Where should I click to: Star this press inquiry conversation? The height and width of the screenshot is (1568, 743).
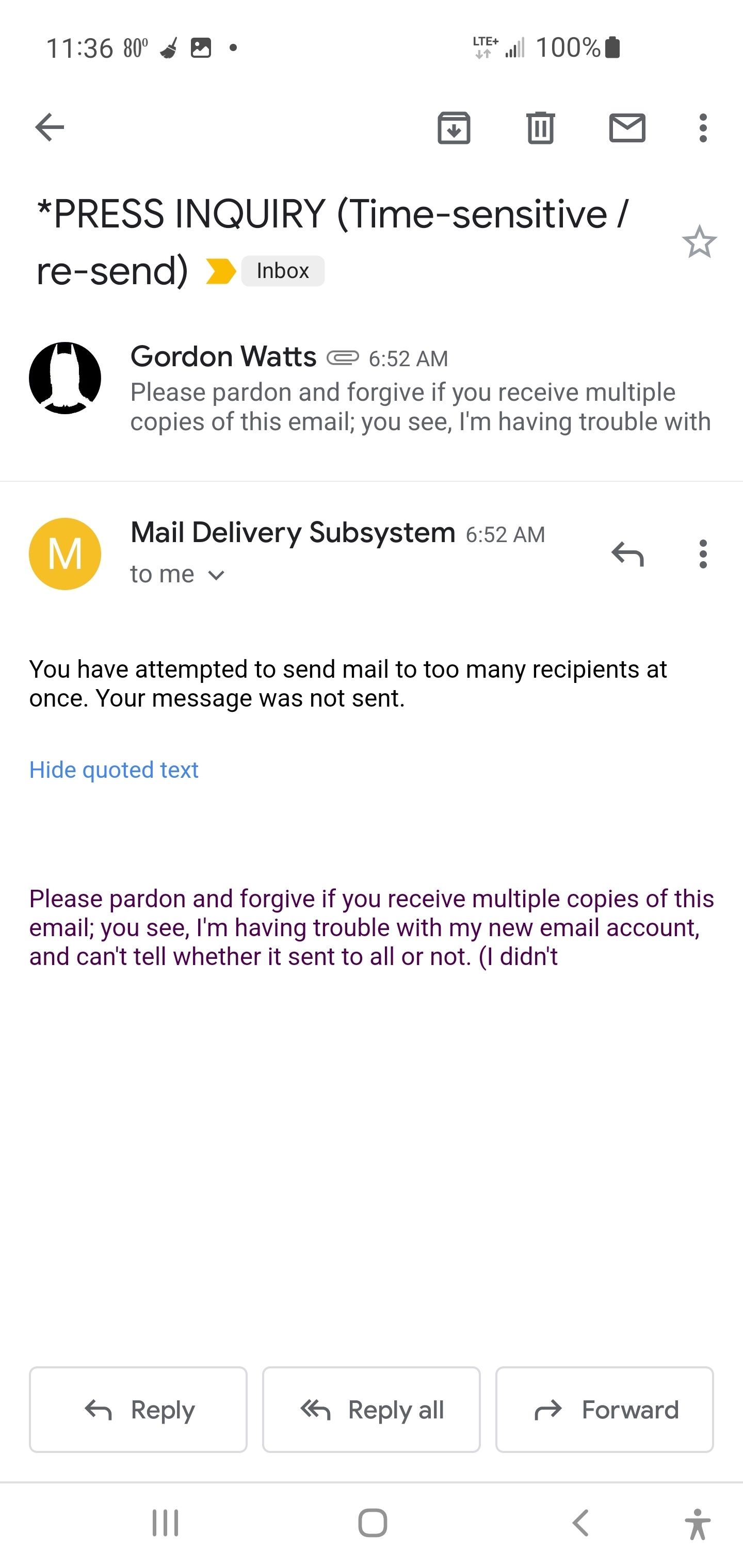(699, 242)
